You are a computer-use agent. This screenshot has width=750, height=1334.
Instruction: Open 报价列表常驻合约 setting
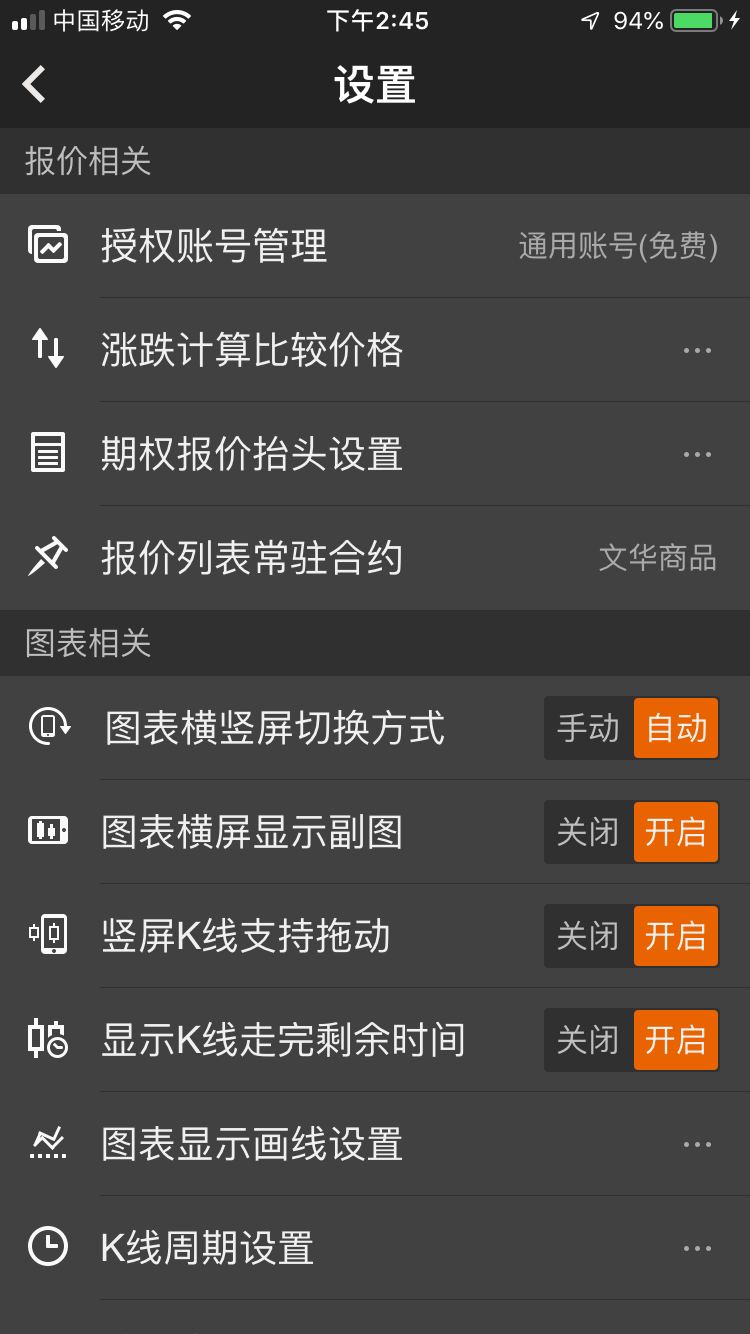[x=374, y=558]
